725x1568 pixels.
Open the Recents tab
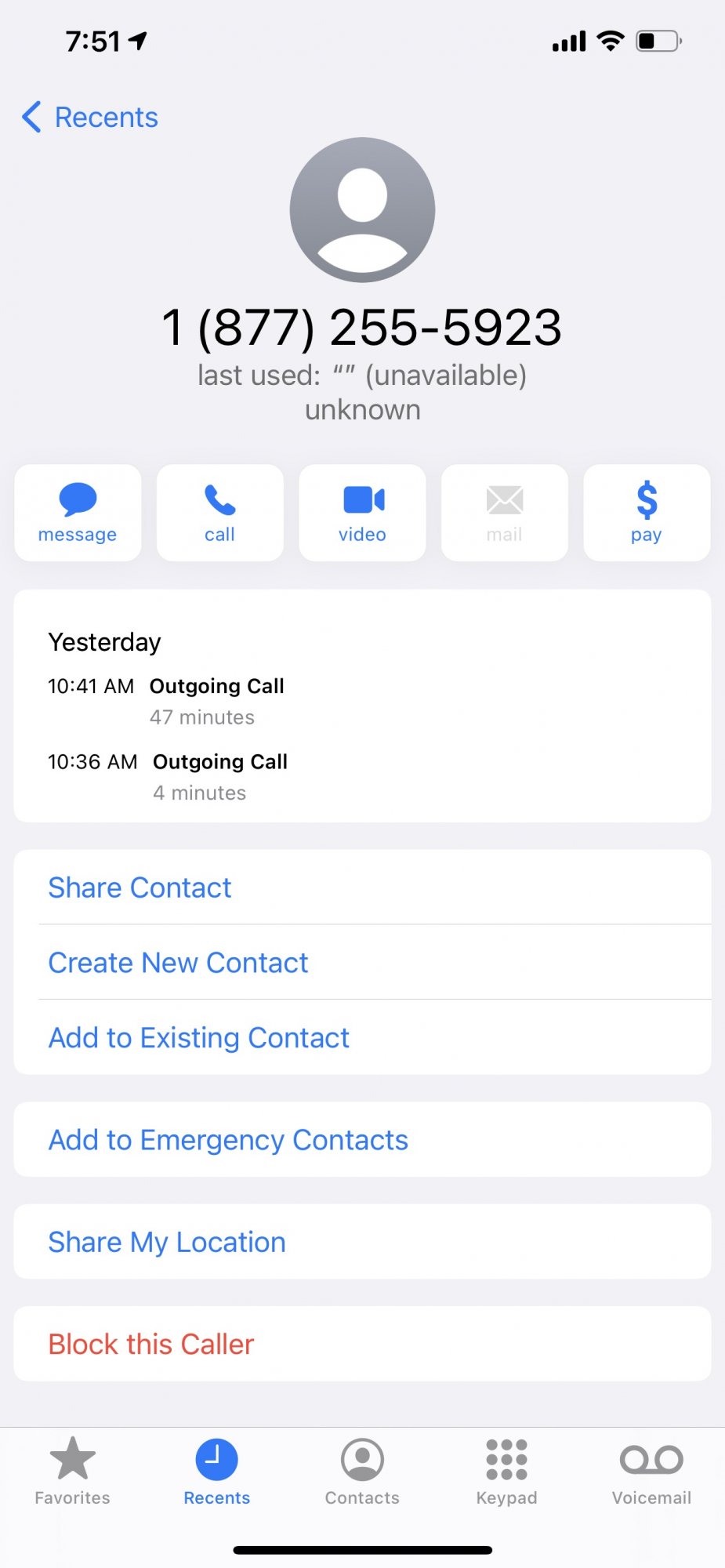pyautogui.click(x=217, y=1472)
